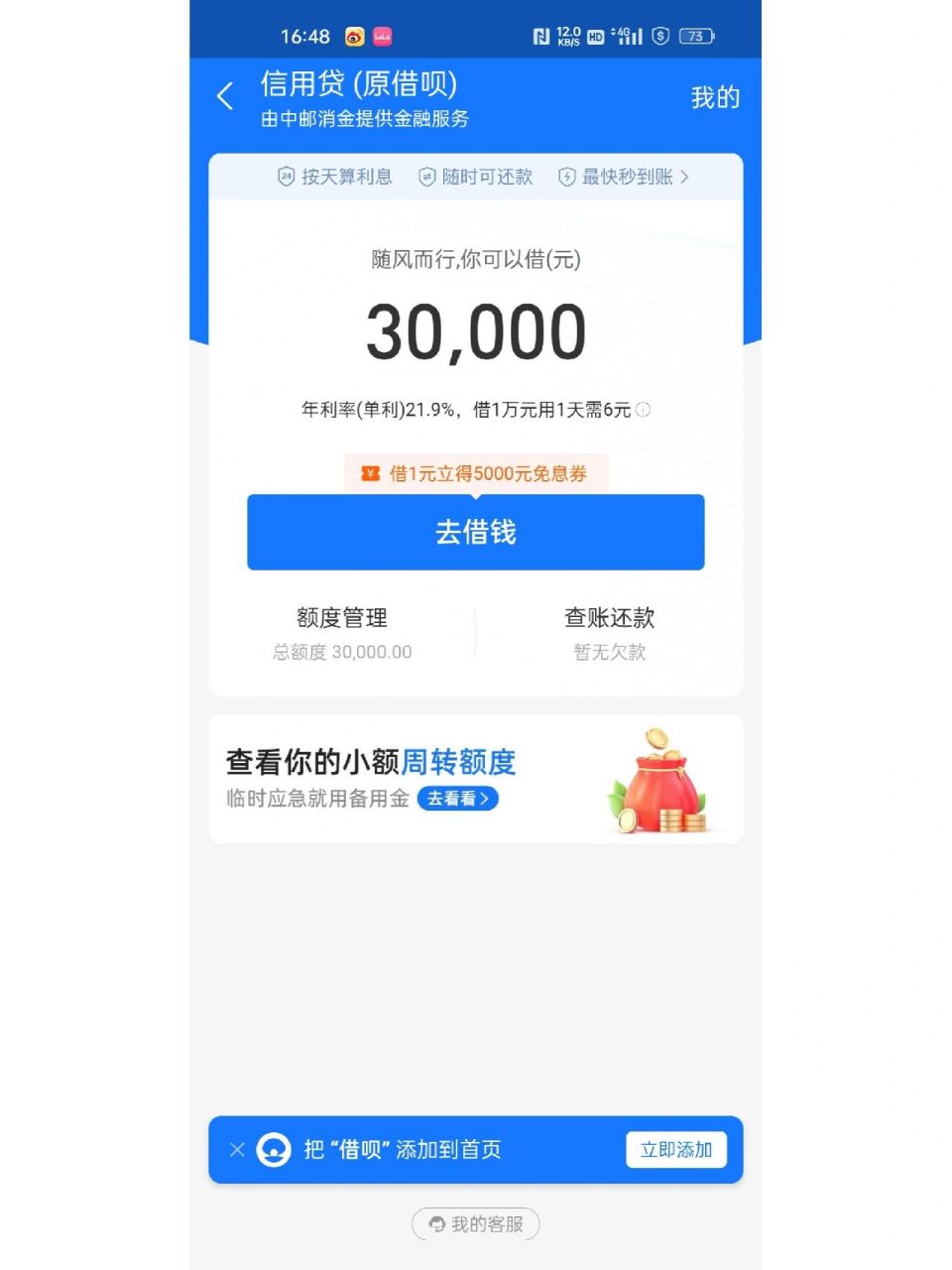Open the 我的 page
The height and width of the screenshot is (1270, 952).
pos(716,96)
